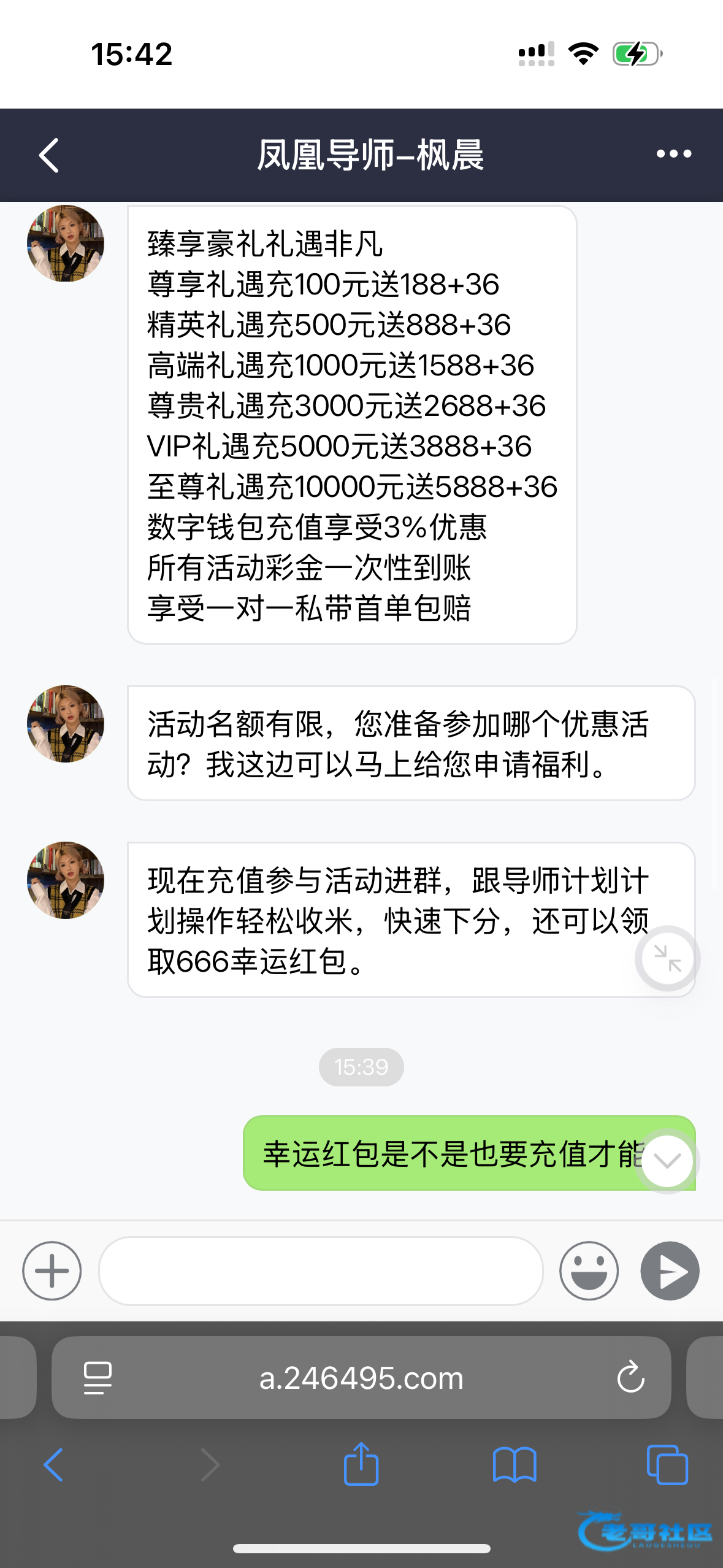Jump to latest message with down chevron

pyautogui.click(x=667, y=1161)
